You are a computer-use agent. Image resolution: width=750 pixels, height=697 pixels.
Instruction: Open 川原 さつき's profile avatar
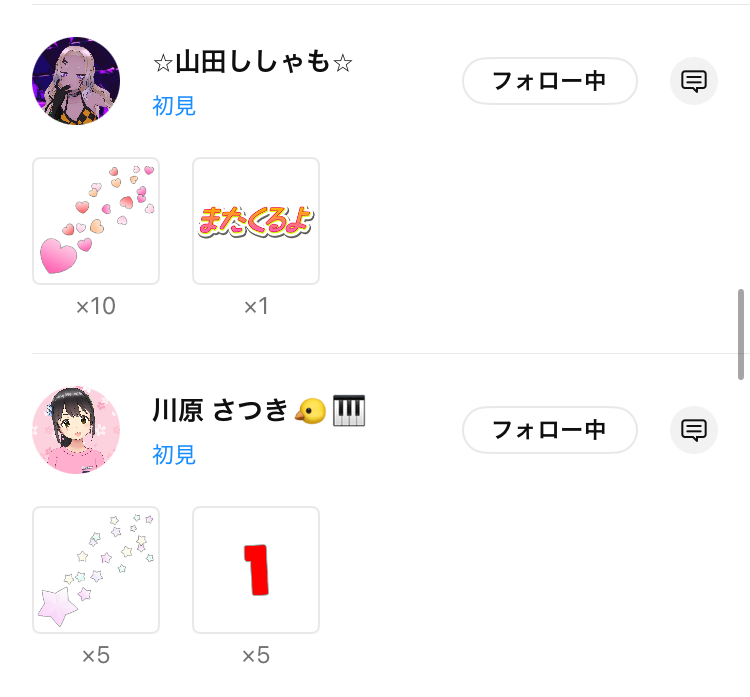76,430
